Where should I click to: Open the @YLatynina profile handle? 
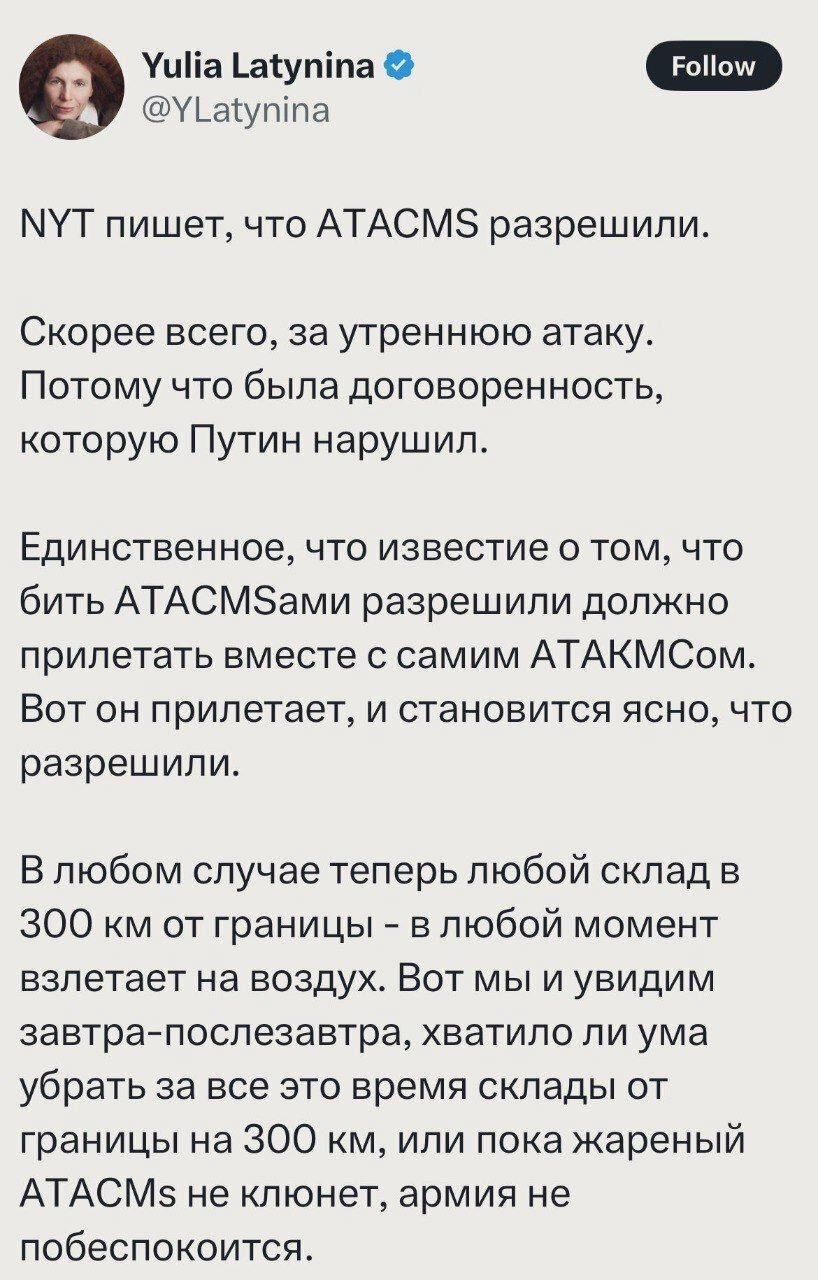coord(236,108)
